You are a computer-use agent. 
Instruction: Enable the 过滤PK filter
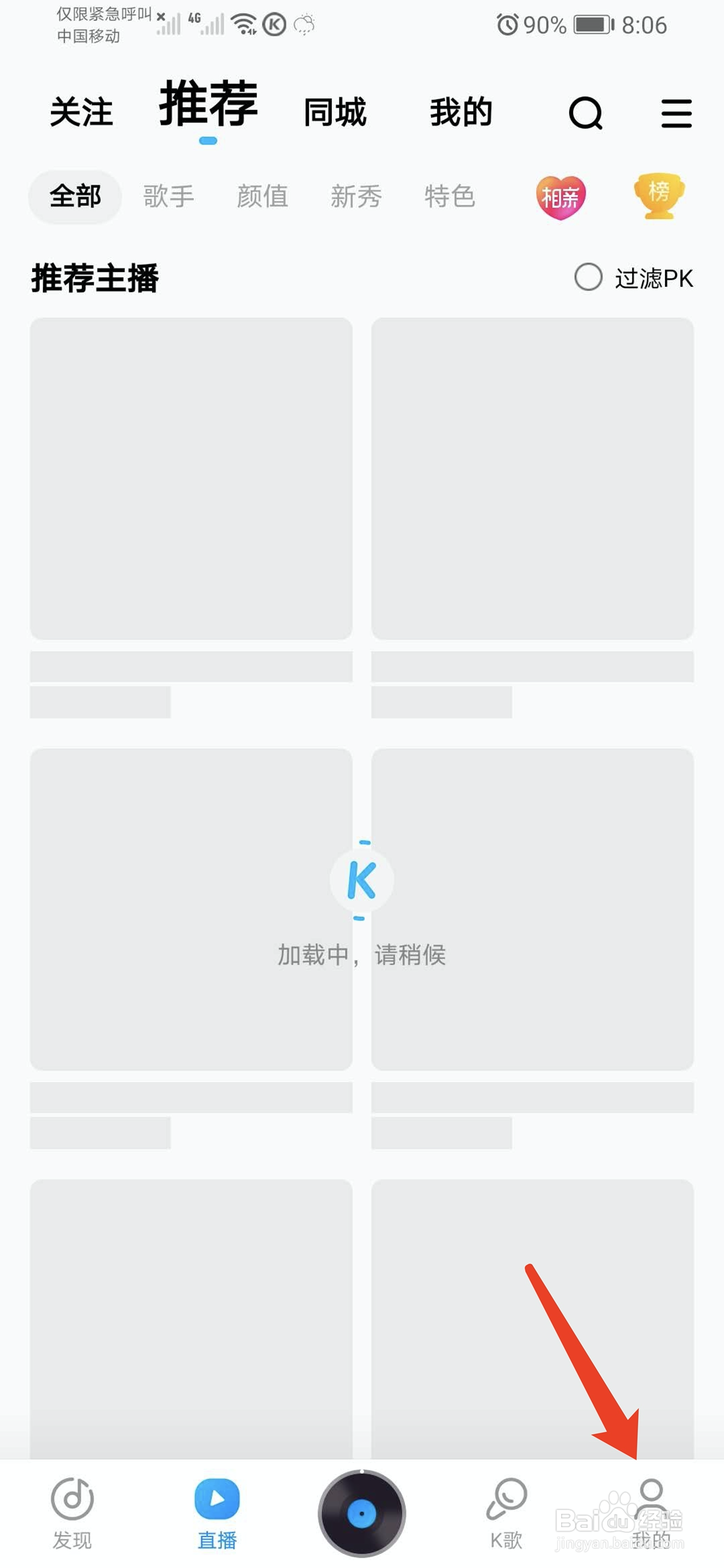click(589, 276)
